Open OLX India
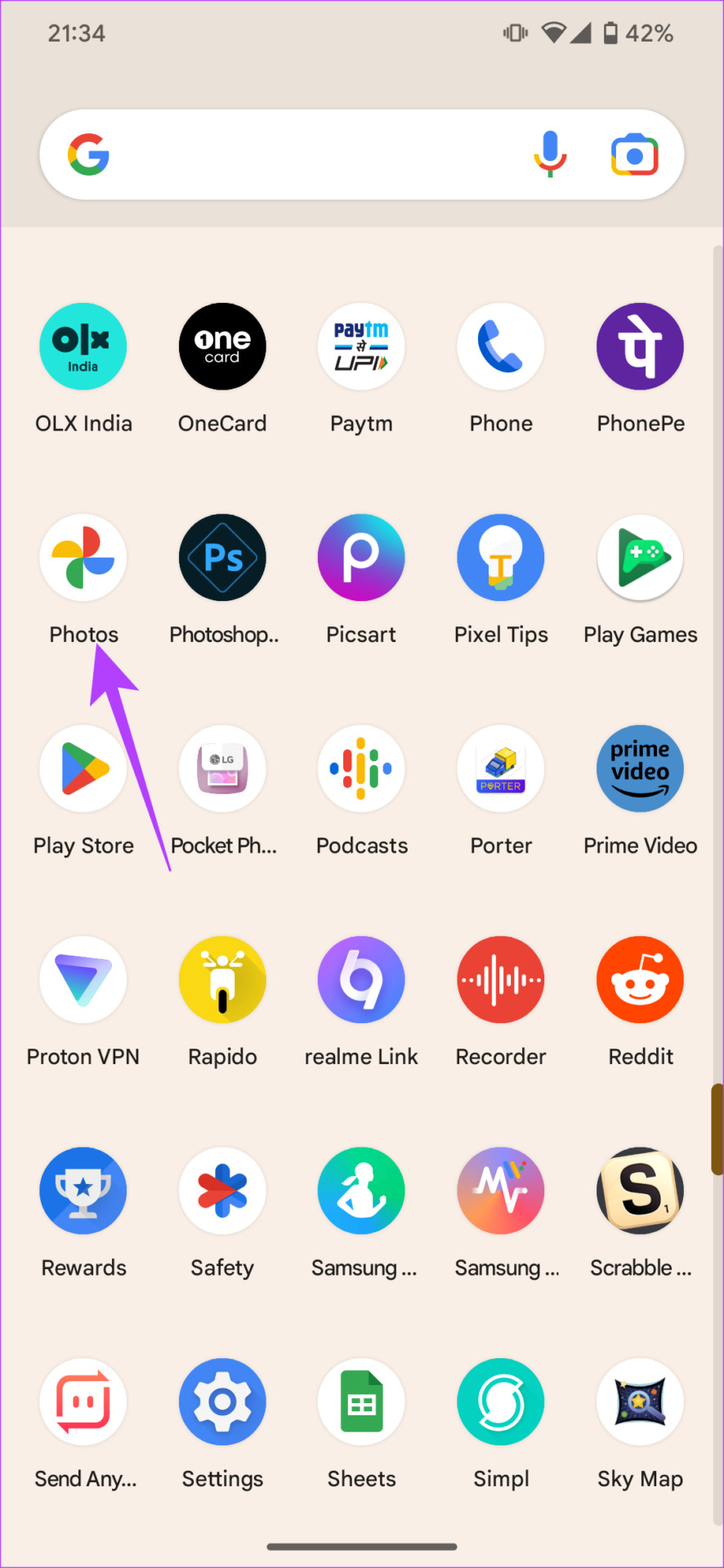Viewport: 724px width, 1568px height. 83,346
